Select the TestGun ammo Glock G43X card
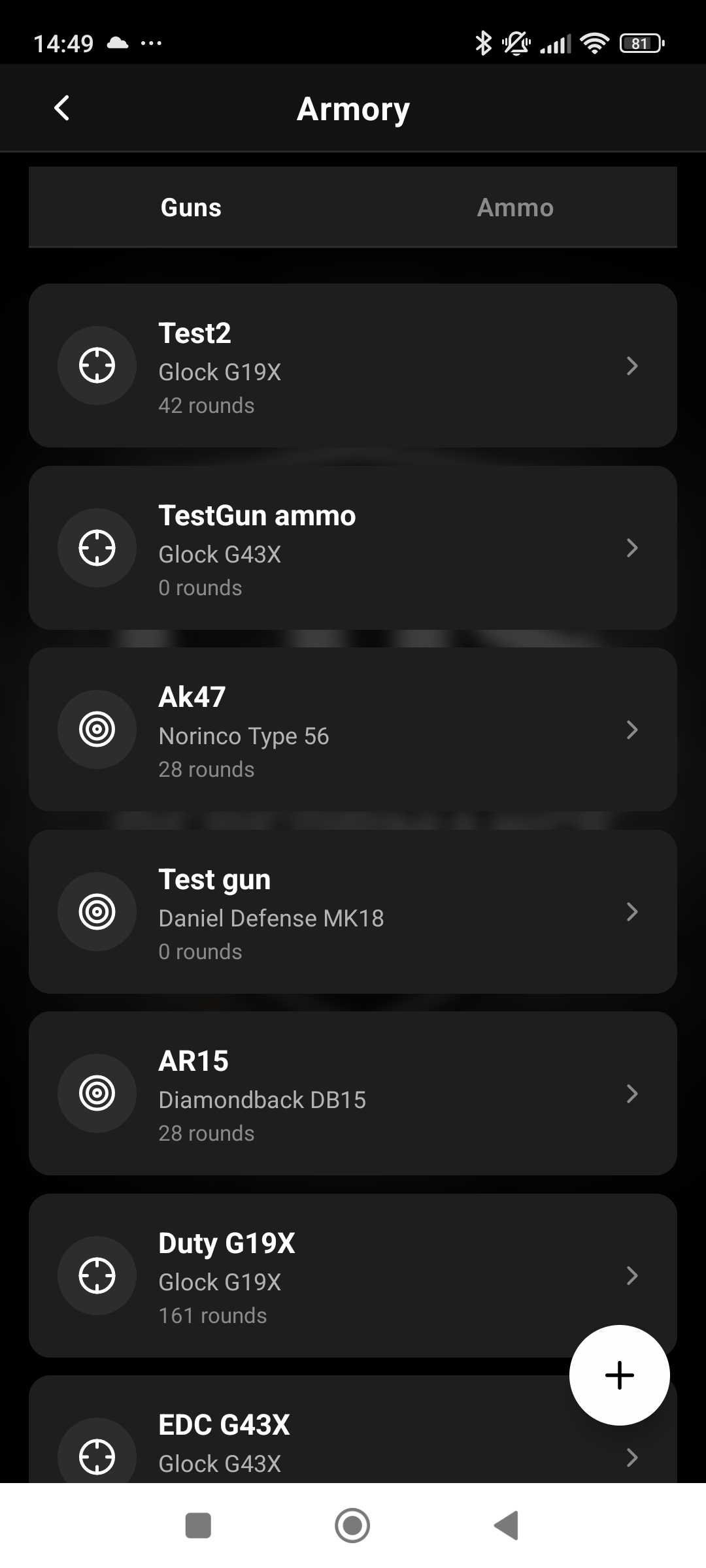 353,547
